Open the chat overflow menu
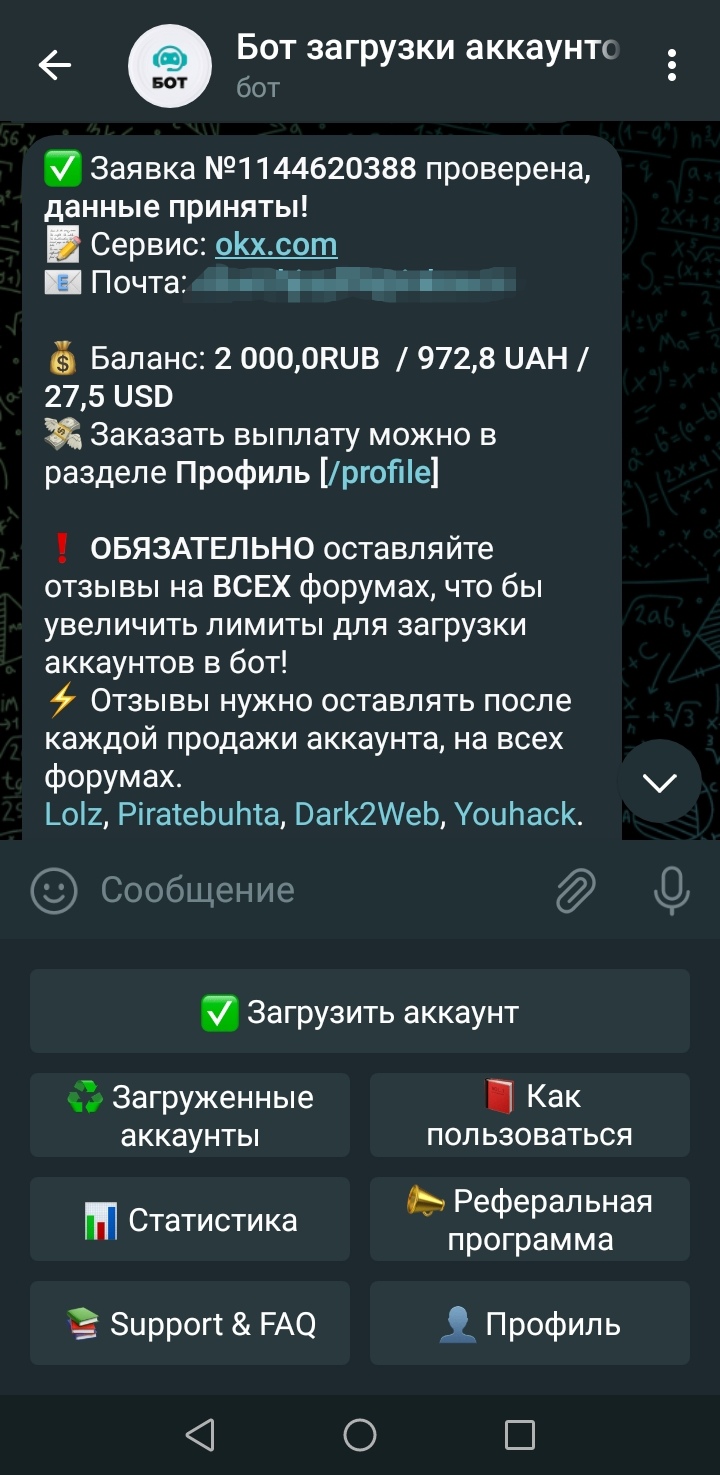 671,66
